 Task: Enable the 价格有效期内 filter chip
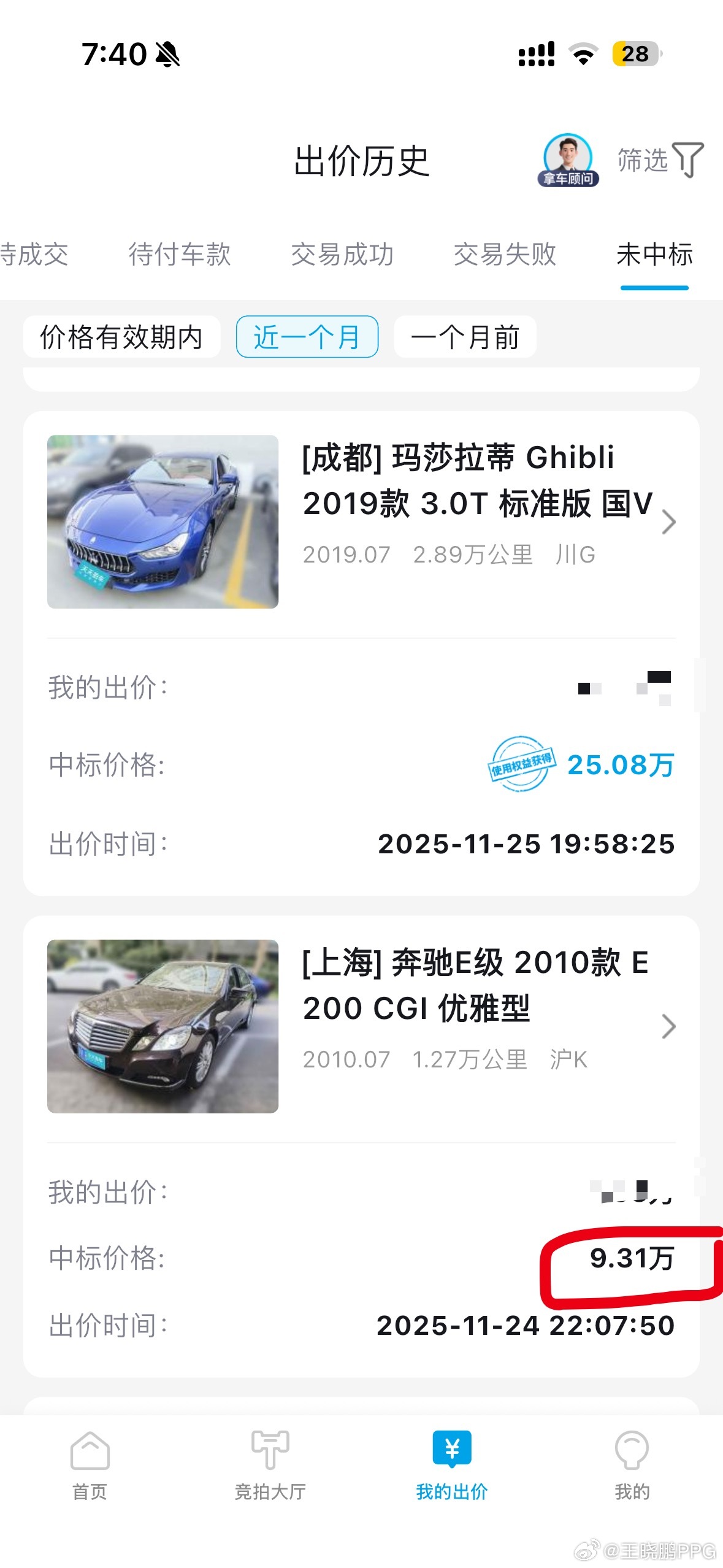(x=122, y=337)
